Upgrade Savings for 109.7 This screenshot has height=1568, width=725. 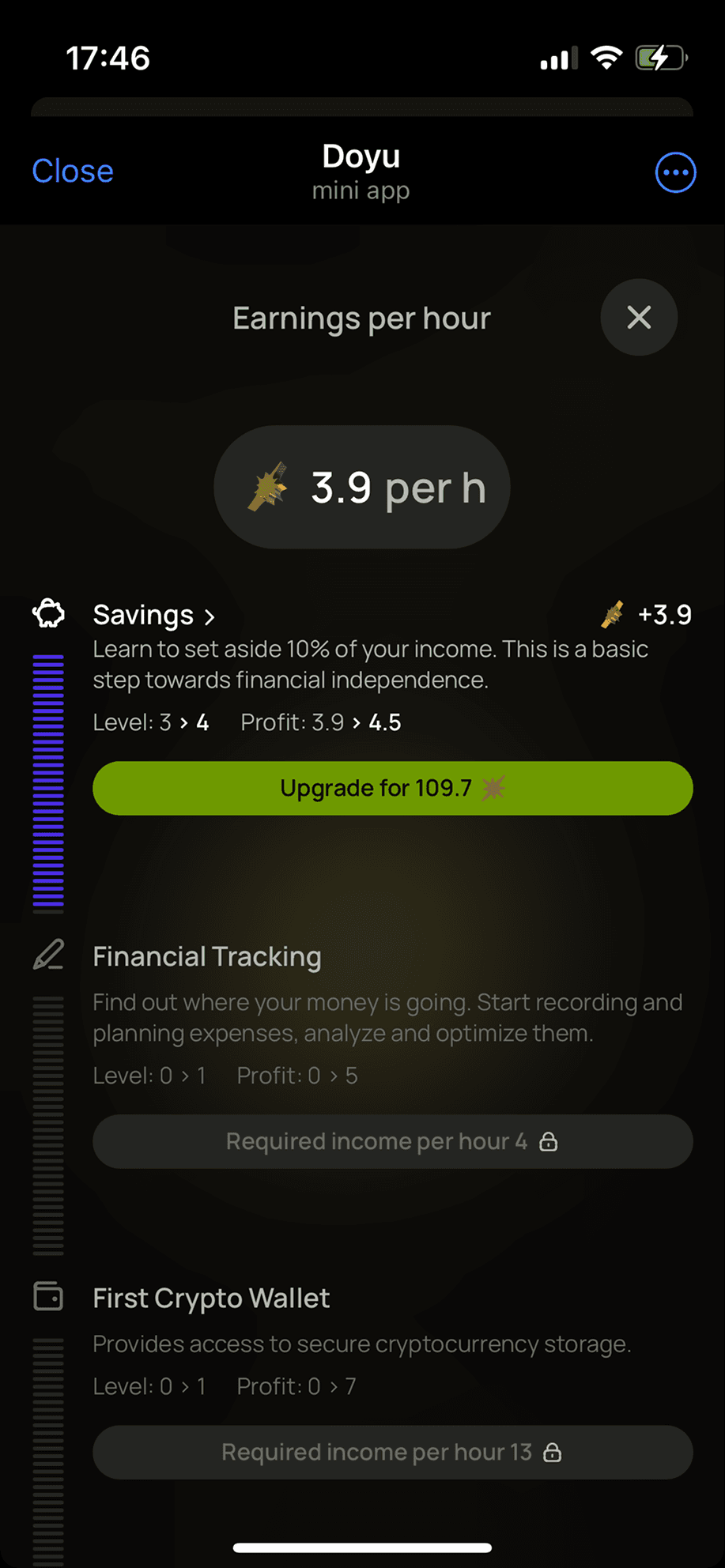(392, 788)
